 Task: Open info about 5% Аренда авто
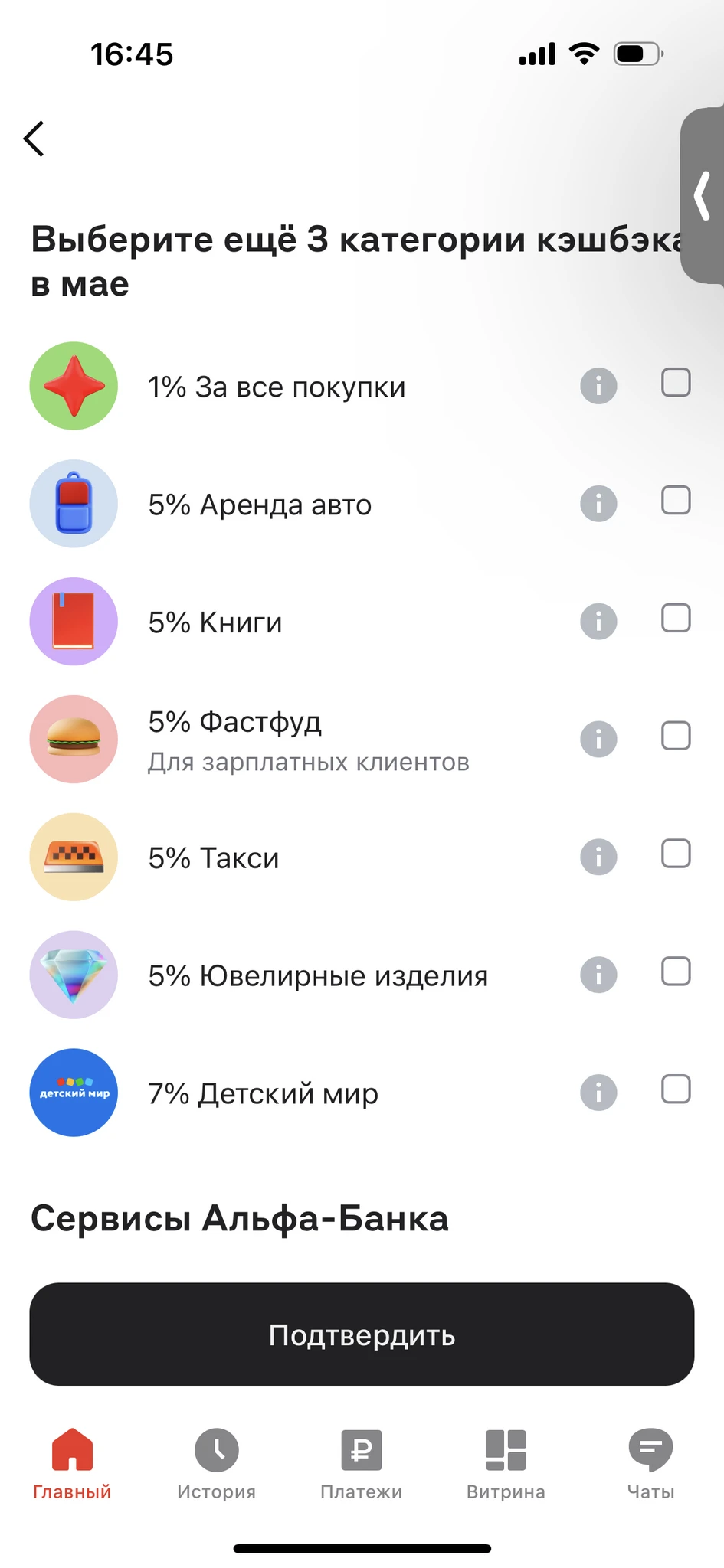(598, 504)
